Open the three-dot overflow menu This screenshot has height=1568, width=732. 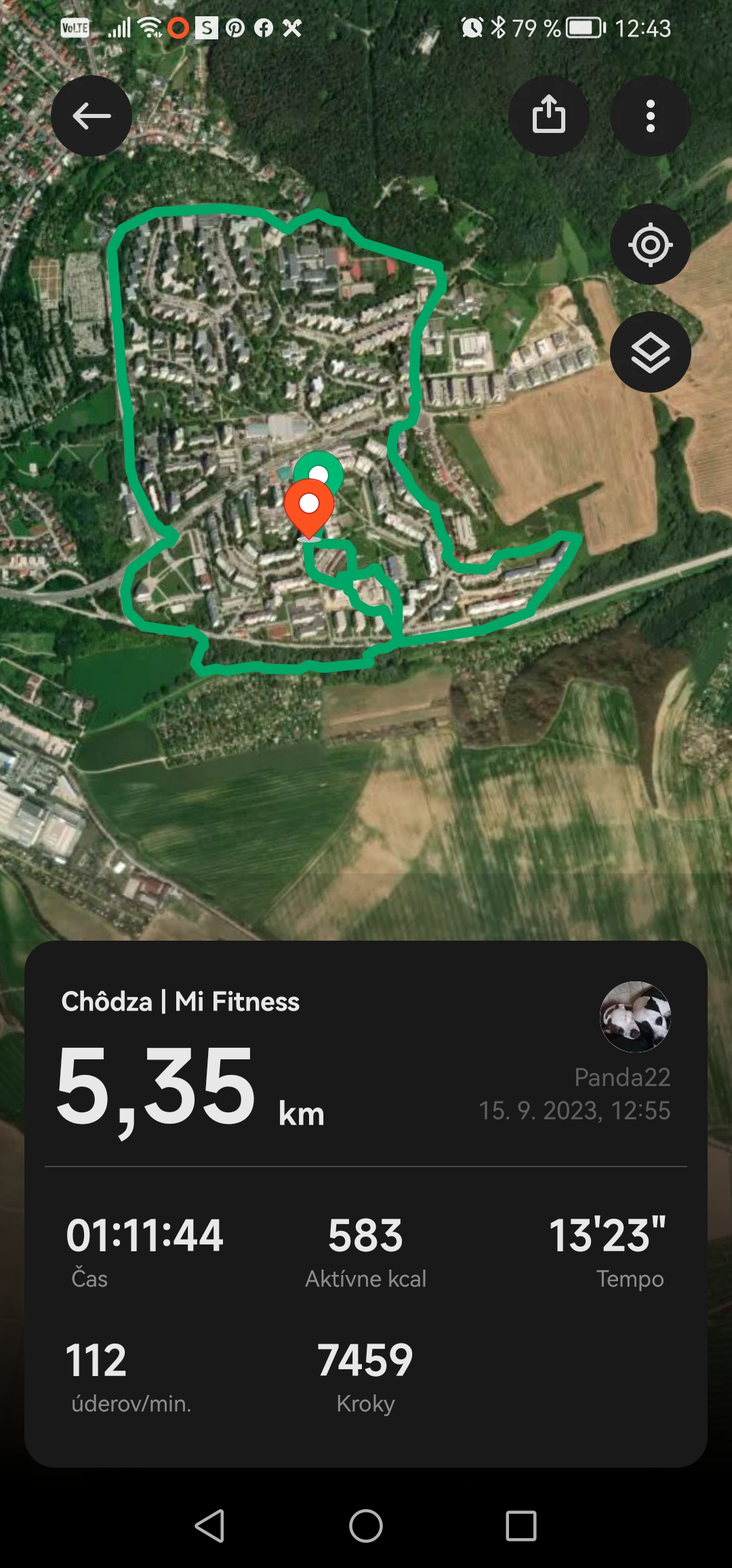click(x=650, y=116)
